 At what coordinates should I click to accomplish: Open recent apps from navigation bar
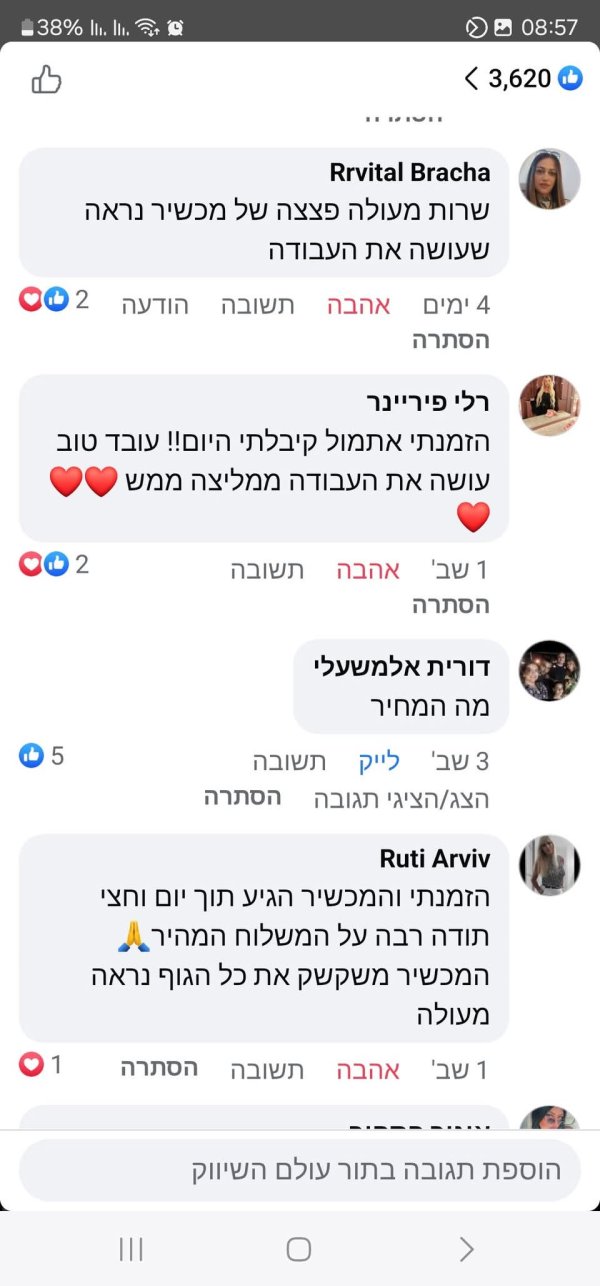[131, 1249]
